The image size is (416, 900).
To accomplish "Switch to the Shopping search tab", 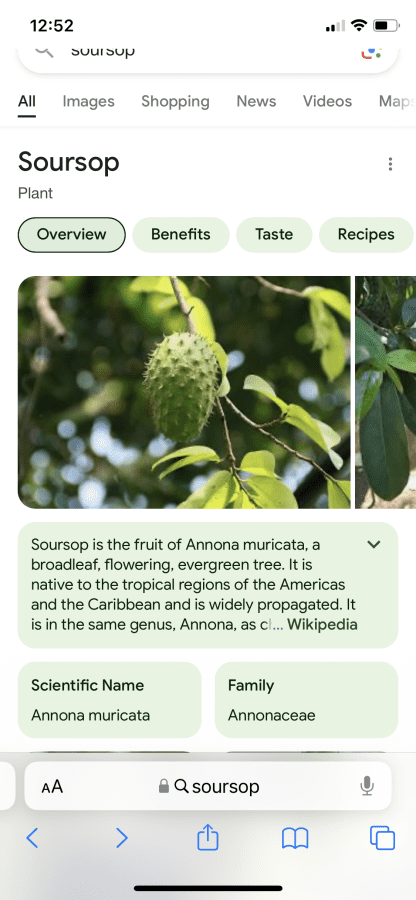I will [175, 102].
